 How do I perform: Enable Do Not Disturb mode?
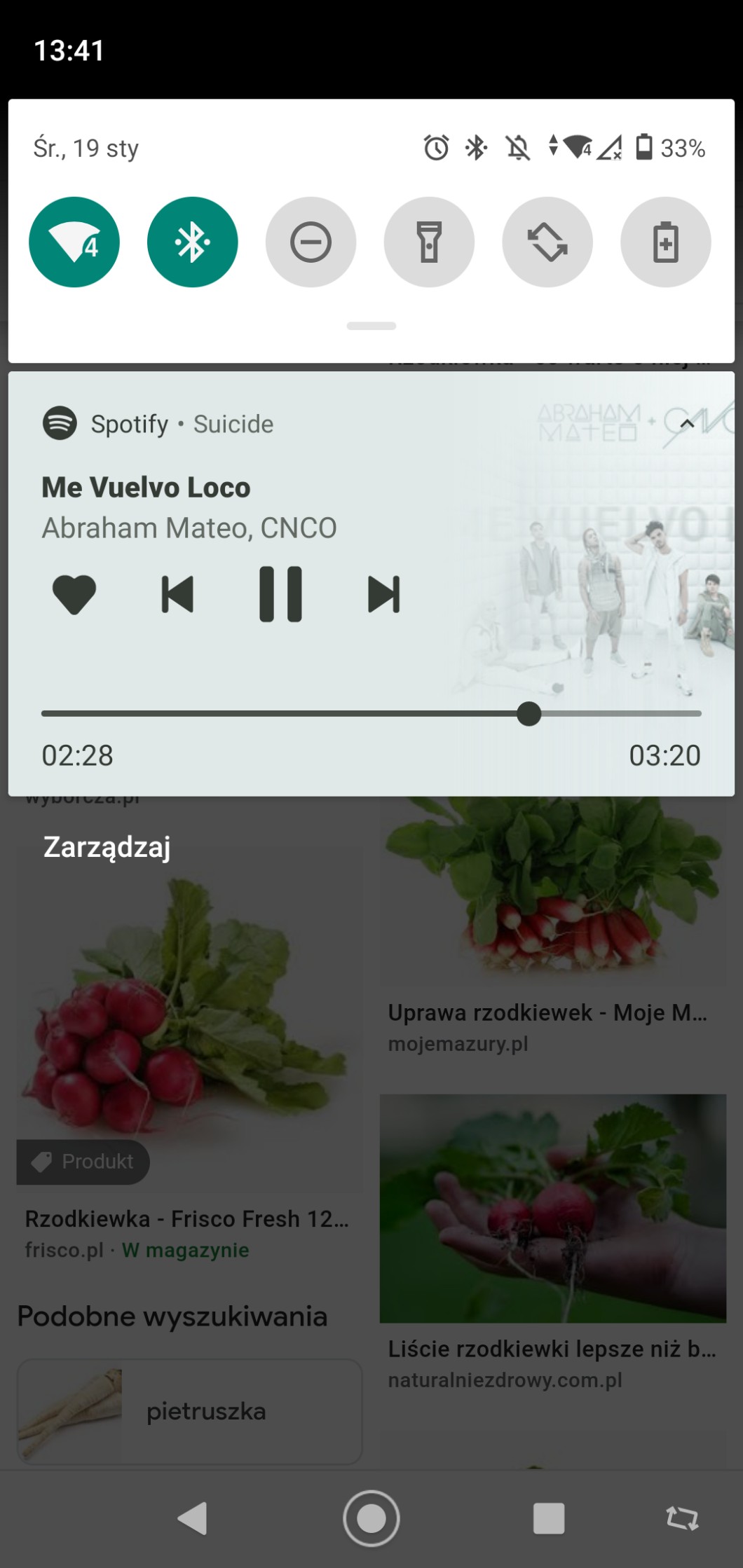tap(311, 242)
